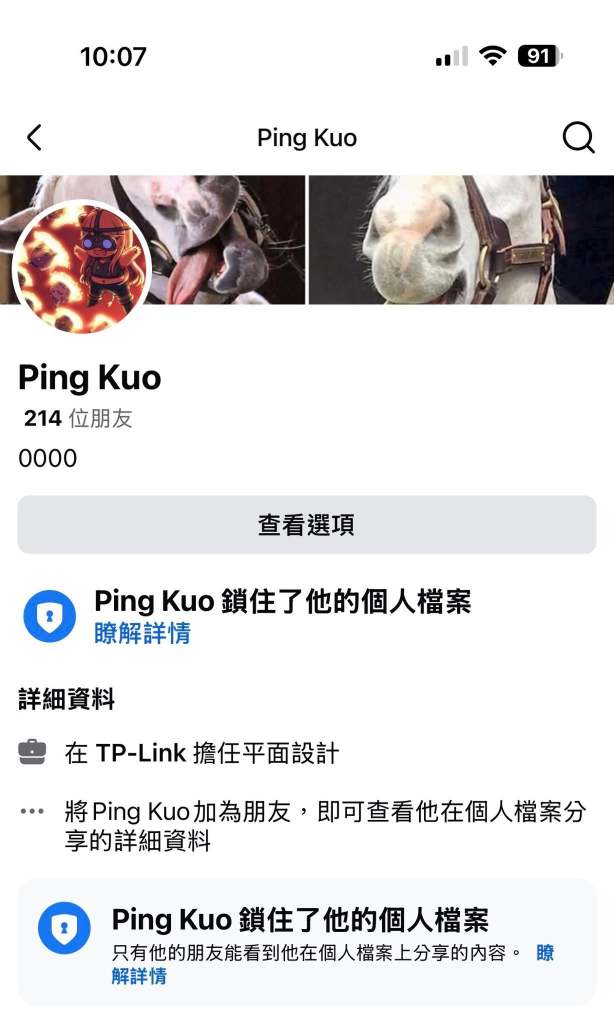The height and width of the screenshot is (1024, 614).
Task: Open the TP-Link workplace link
Action: point(141,753)
